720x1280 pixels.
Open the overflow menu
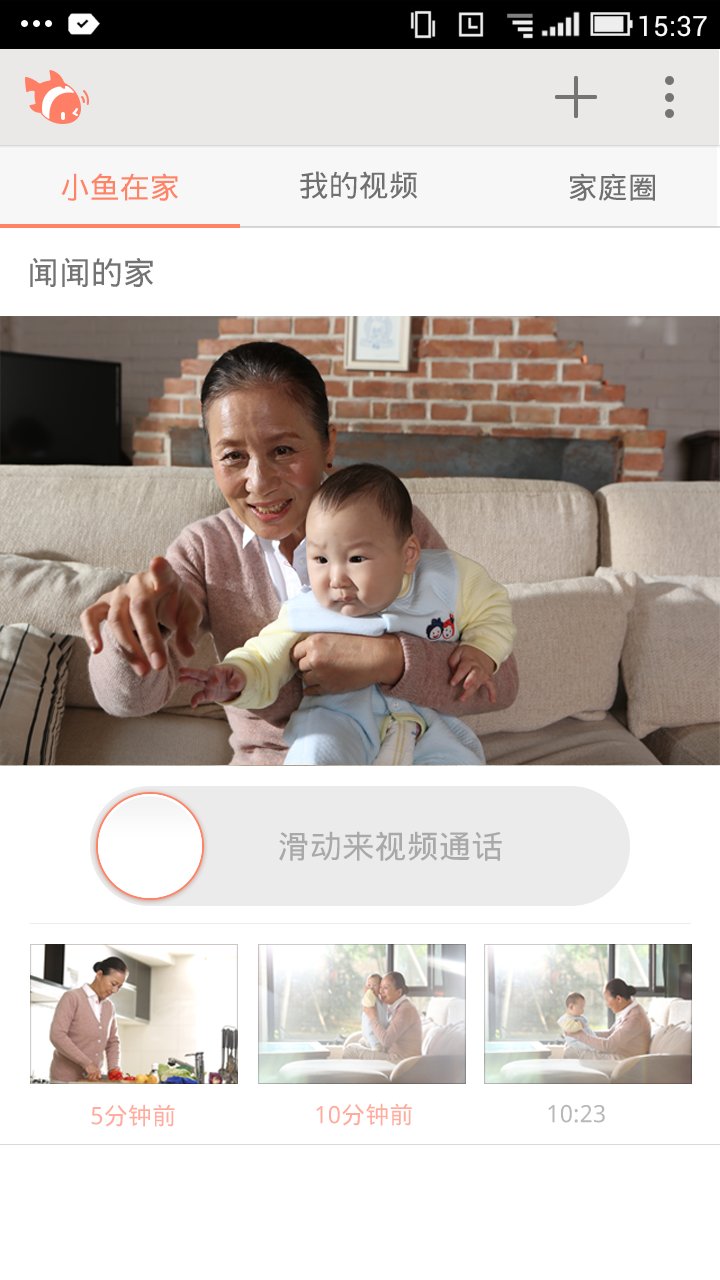click(669, 98)
